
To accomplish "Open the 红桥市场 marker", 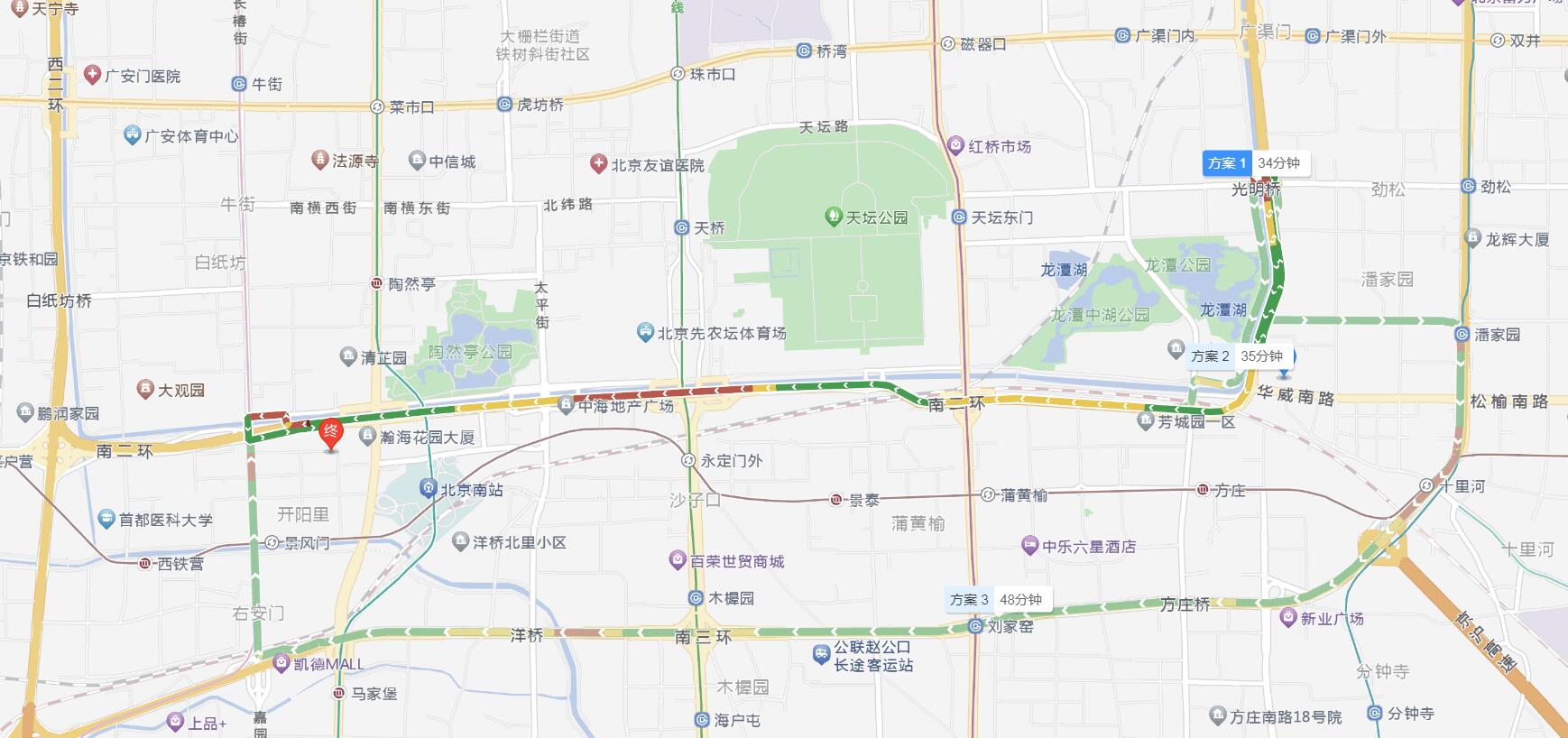I will point(956,145).
